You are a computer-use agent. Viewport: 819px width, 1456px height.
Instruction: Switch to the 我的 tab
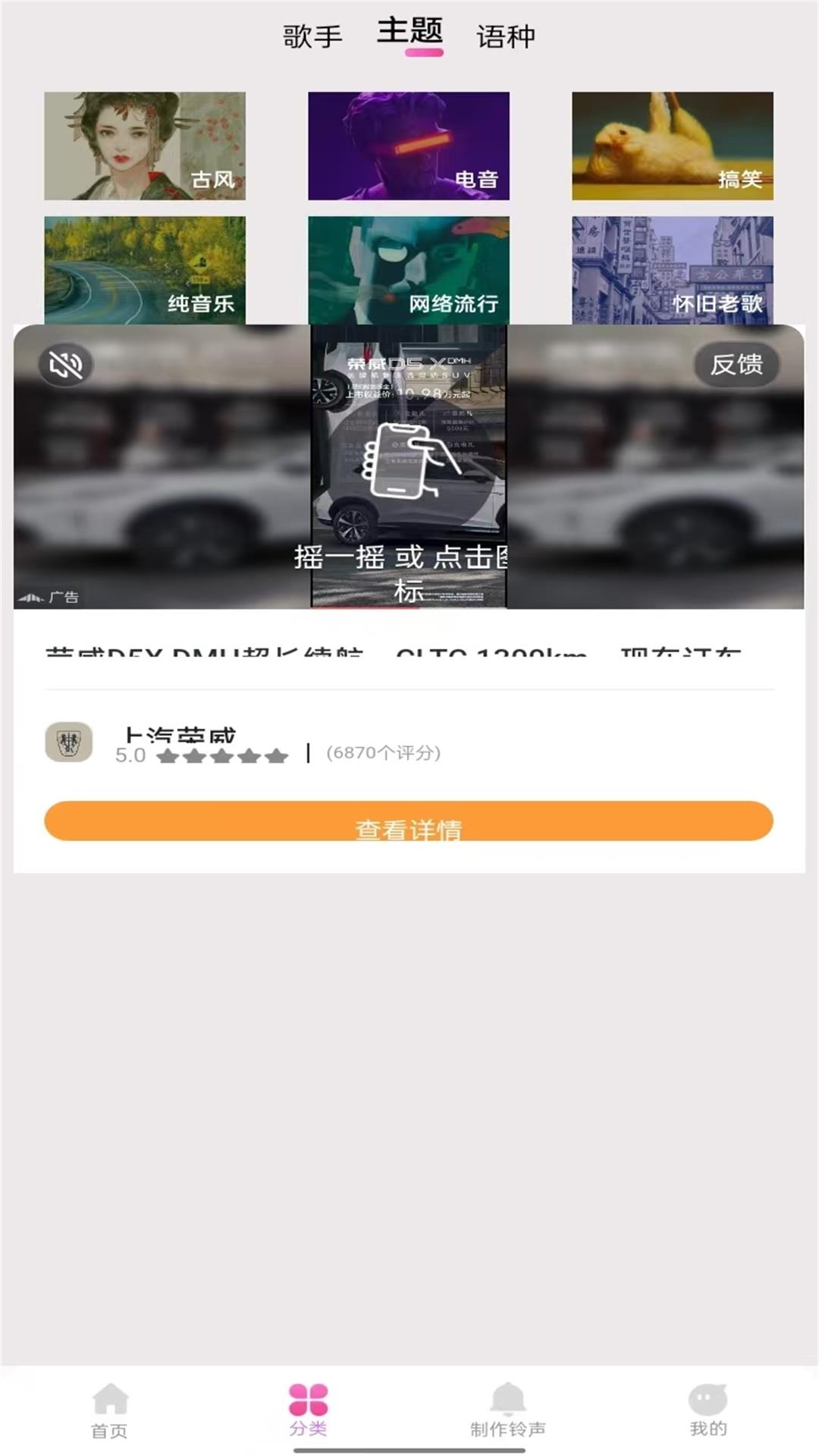[x=708, y=1410]
